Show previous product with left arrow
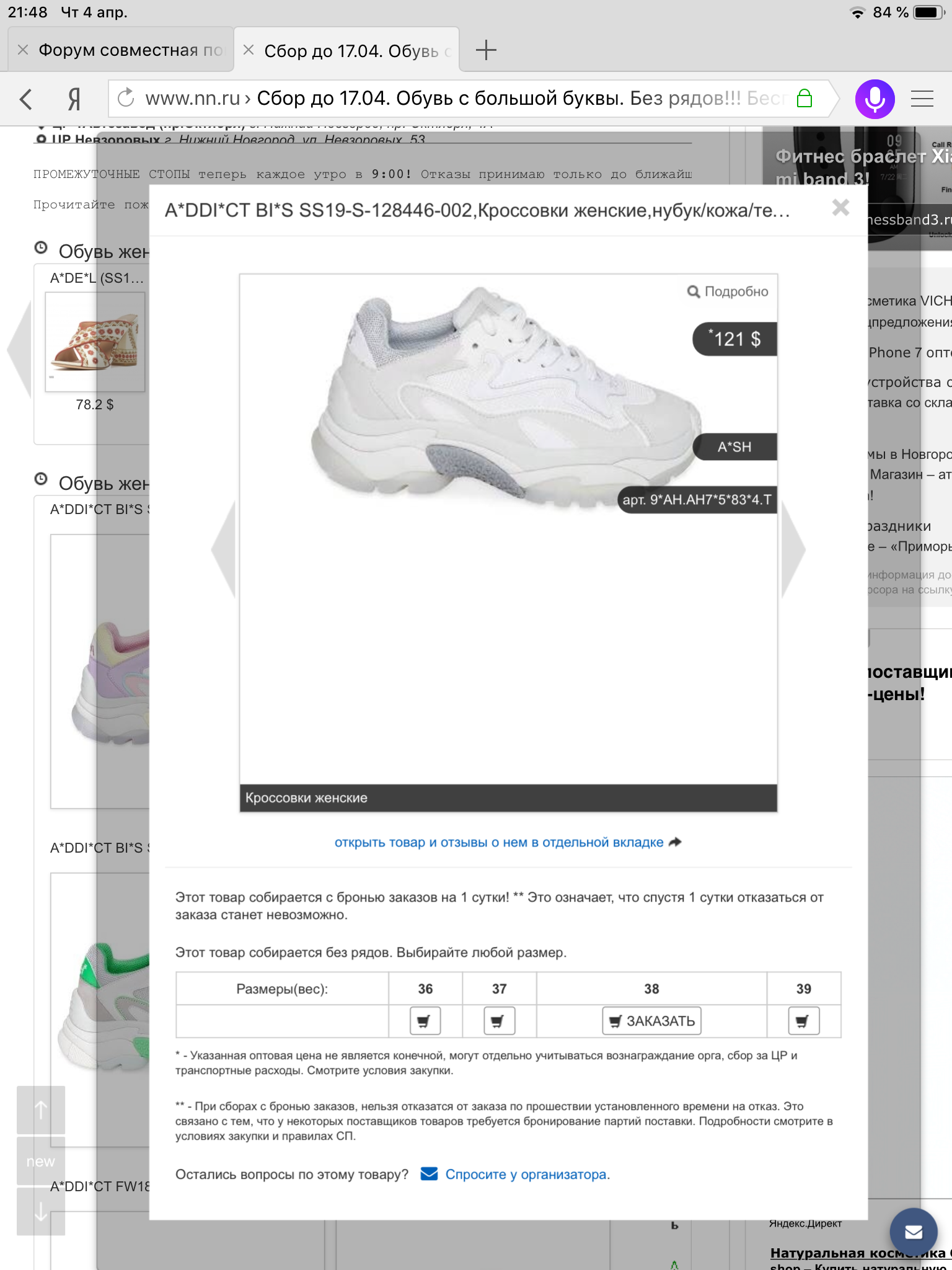The height and width of the screenshot is (1270, 952). (224, 549)
